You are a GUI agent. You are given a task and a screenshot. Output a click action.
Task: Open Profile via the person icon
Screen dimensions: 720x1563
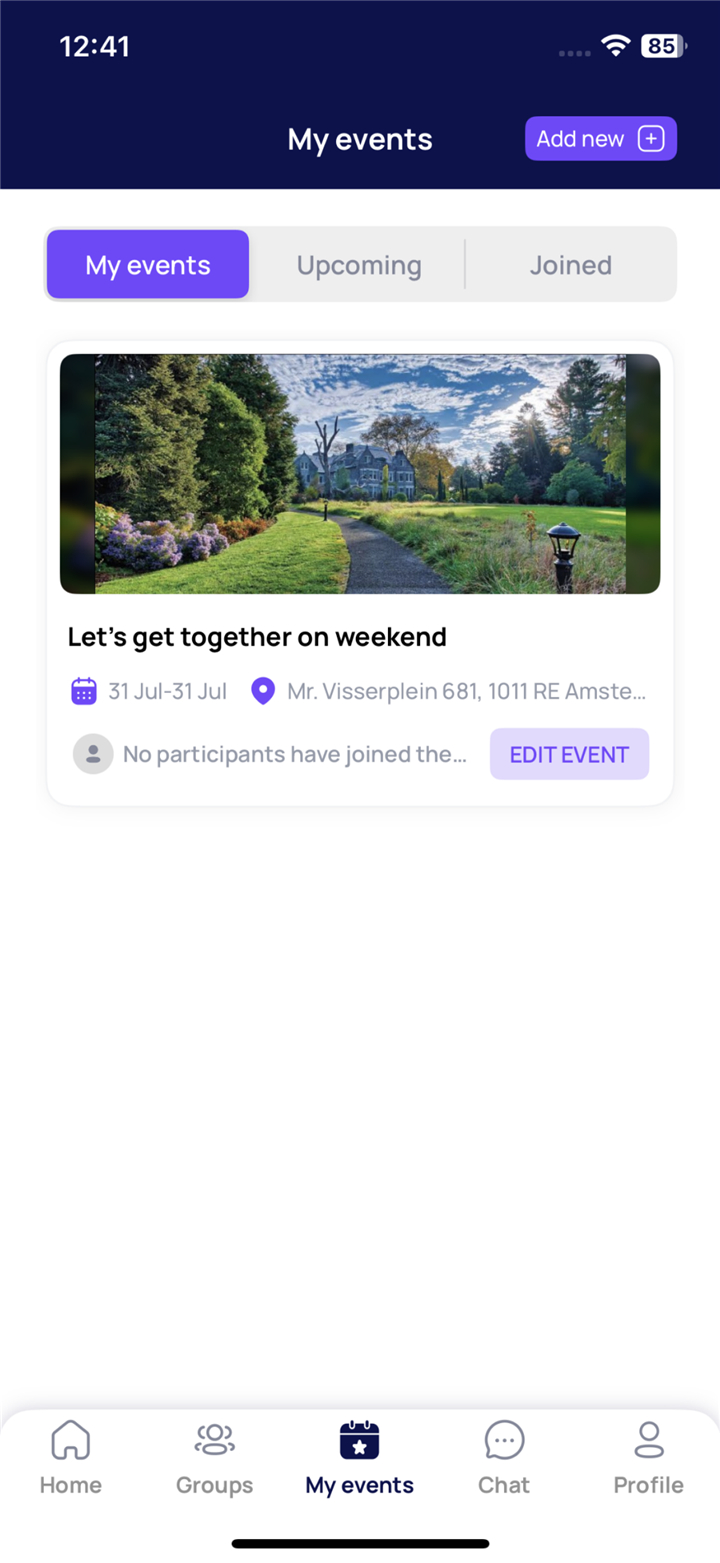coord(648,1440)
